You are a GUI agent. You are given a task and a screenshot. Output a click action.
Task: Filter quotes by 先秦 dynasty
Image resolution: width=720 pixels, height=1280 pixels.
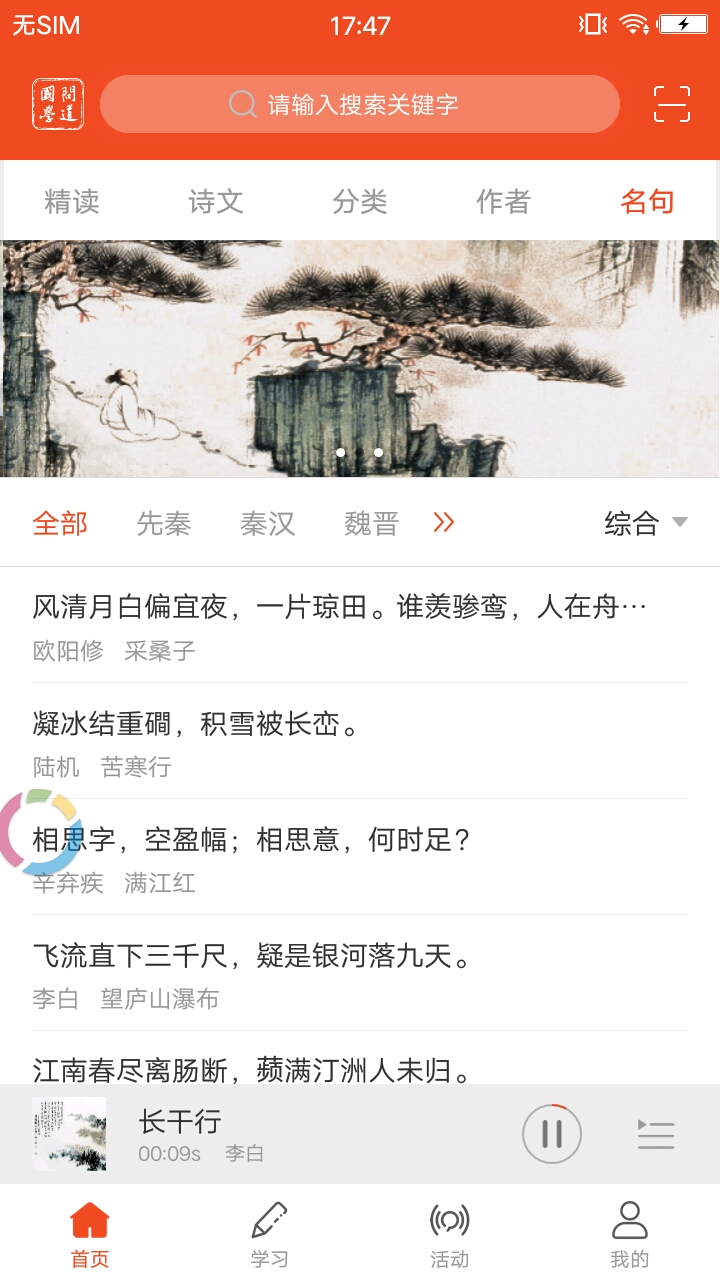click(164, 523)
